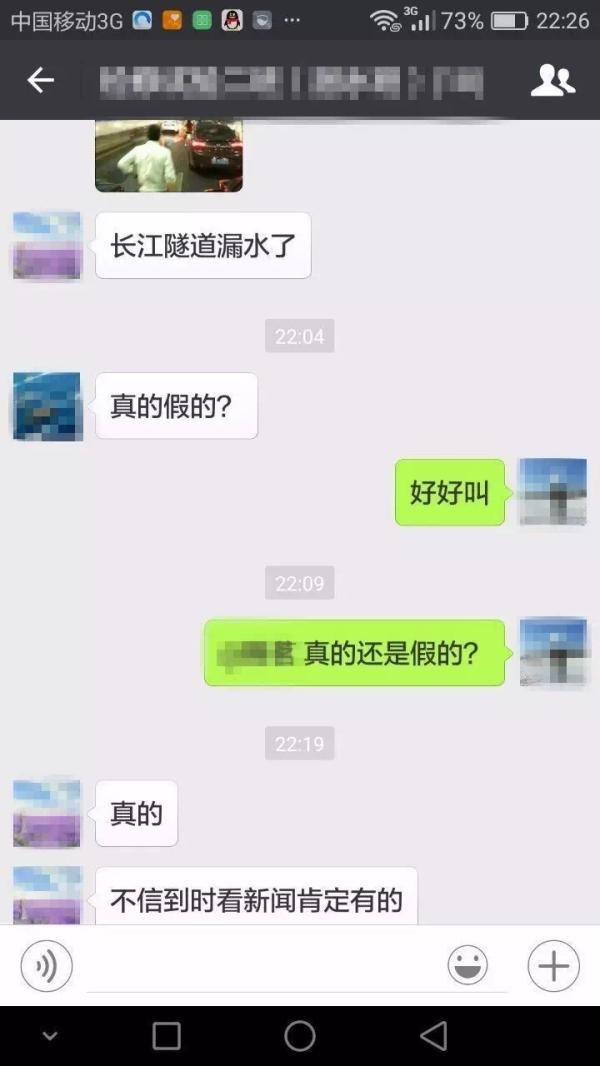Open the plus attachment menu
This screenshot has width=600, height=1066.
click(553, 966)
